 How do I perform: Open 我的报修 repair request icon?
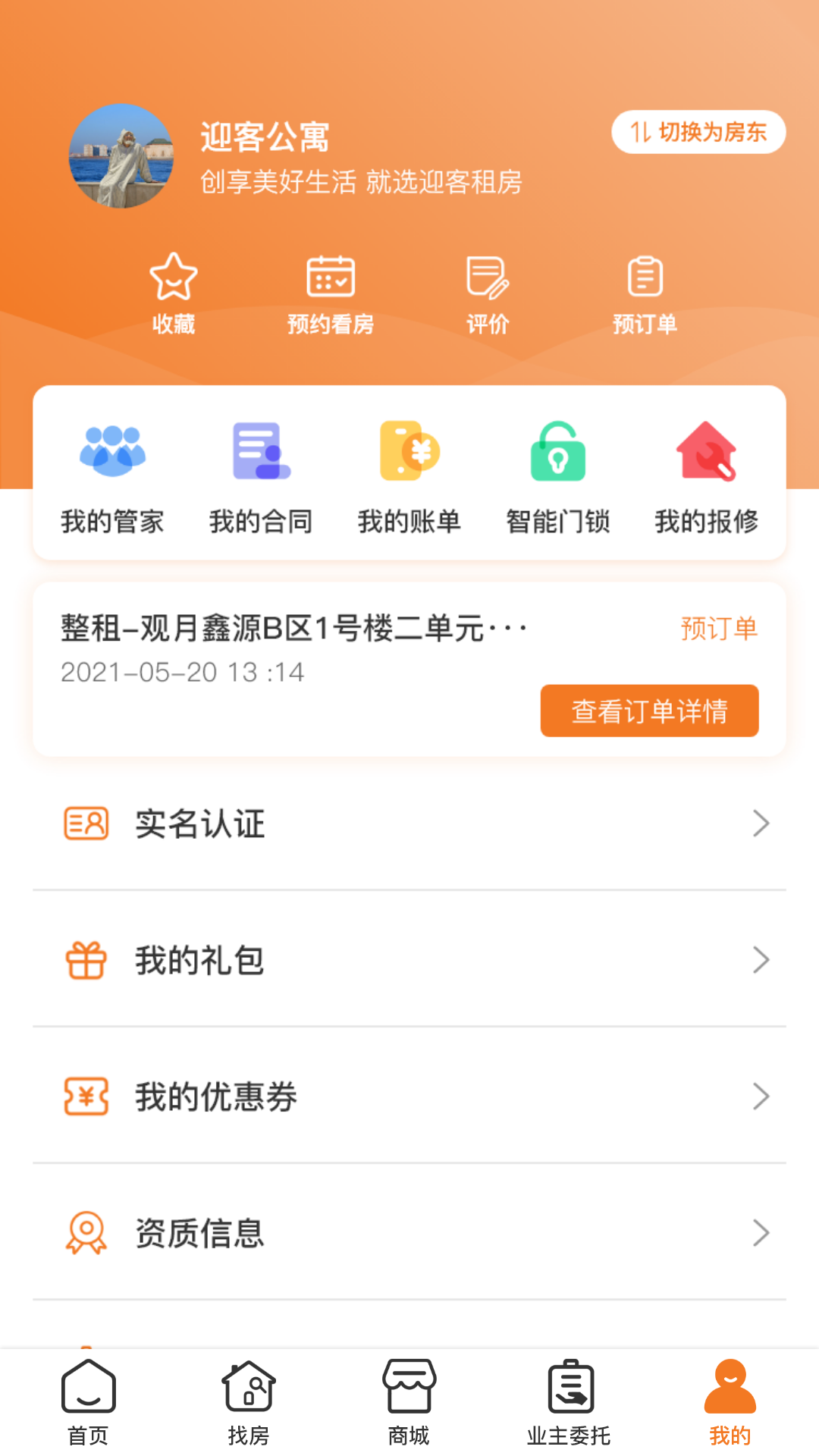pos(705,451)
